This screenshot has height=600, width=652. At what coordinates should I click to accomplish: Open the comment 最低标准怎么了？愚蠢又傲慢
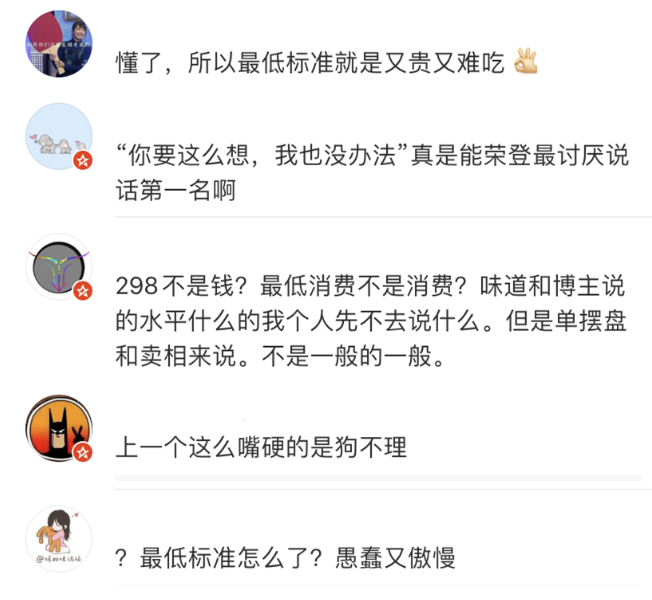click(286, 557)
